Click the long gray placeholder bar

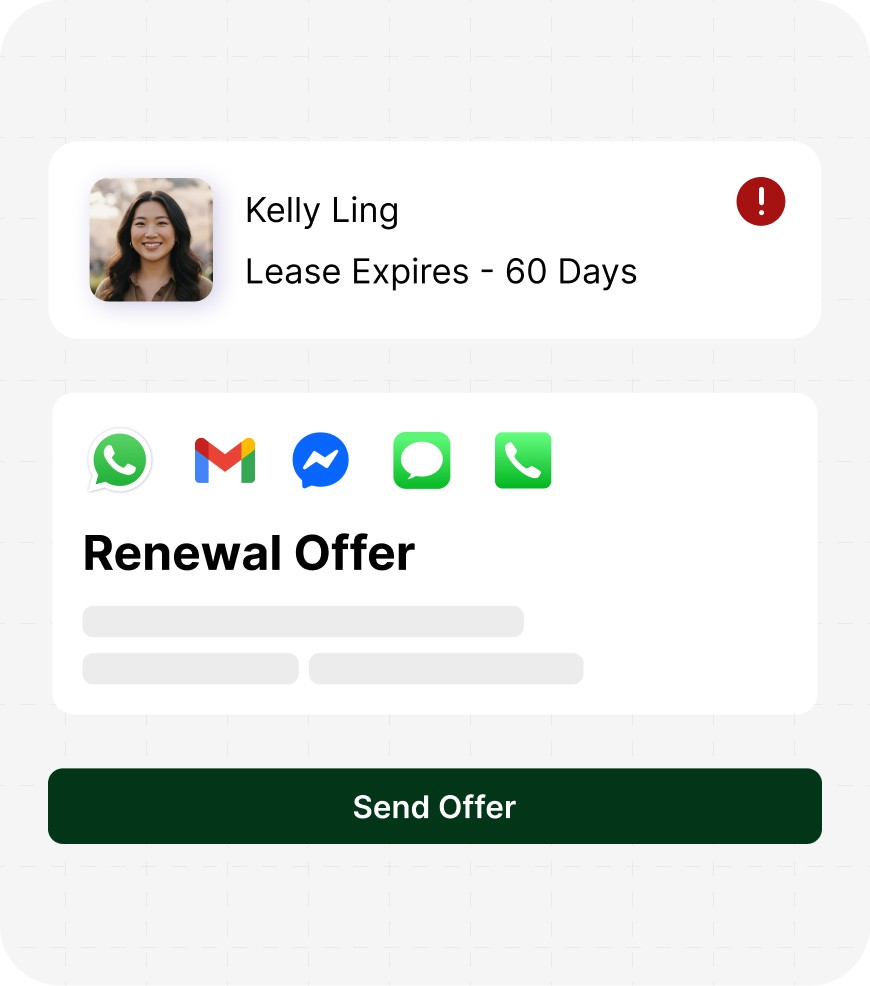[303, 621]
